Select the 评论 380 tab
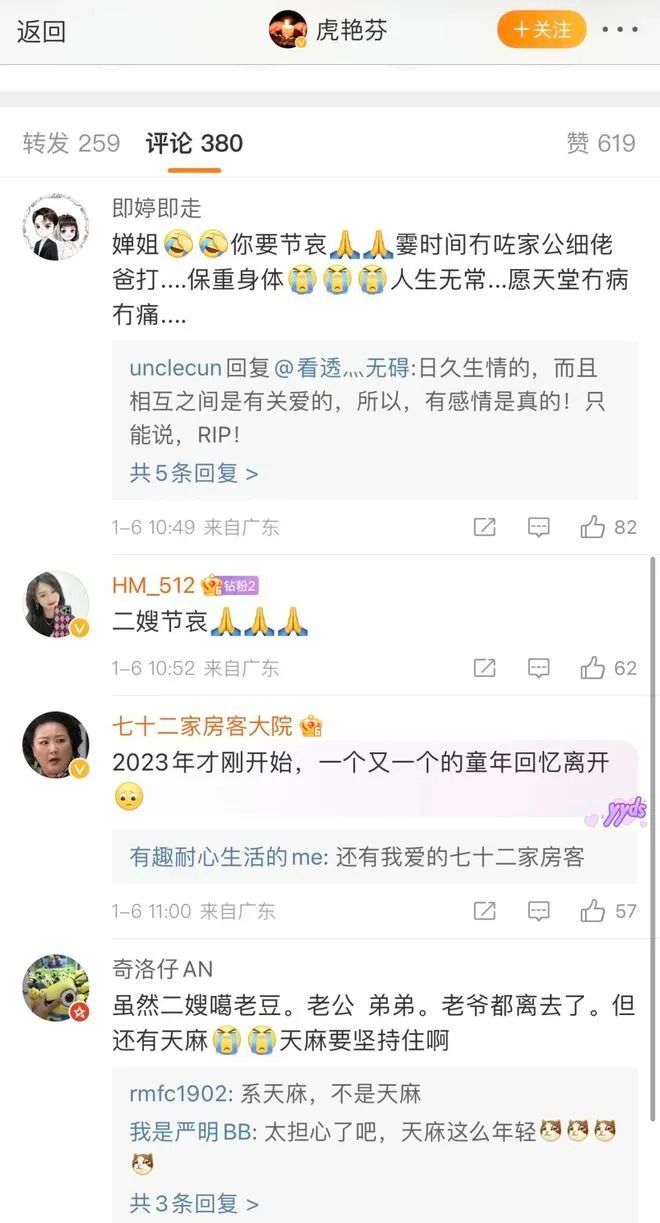Viewport: 660px width, 1223px height. [194, 143]
